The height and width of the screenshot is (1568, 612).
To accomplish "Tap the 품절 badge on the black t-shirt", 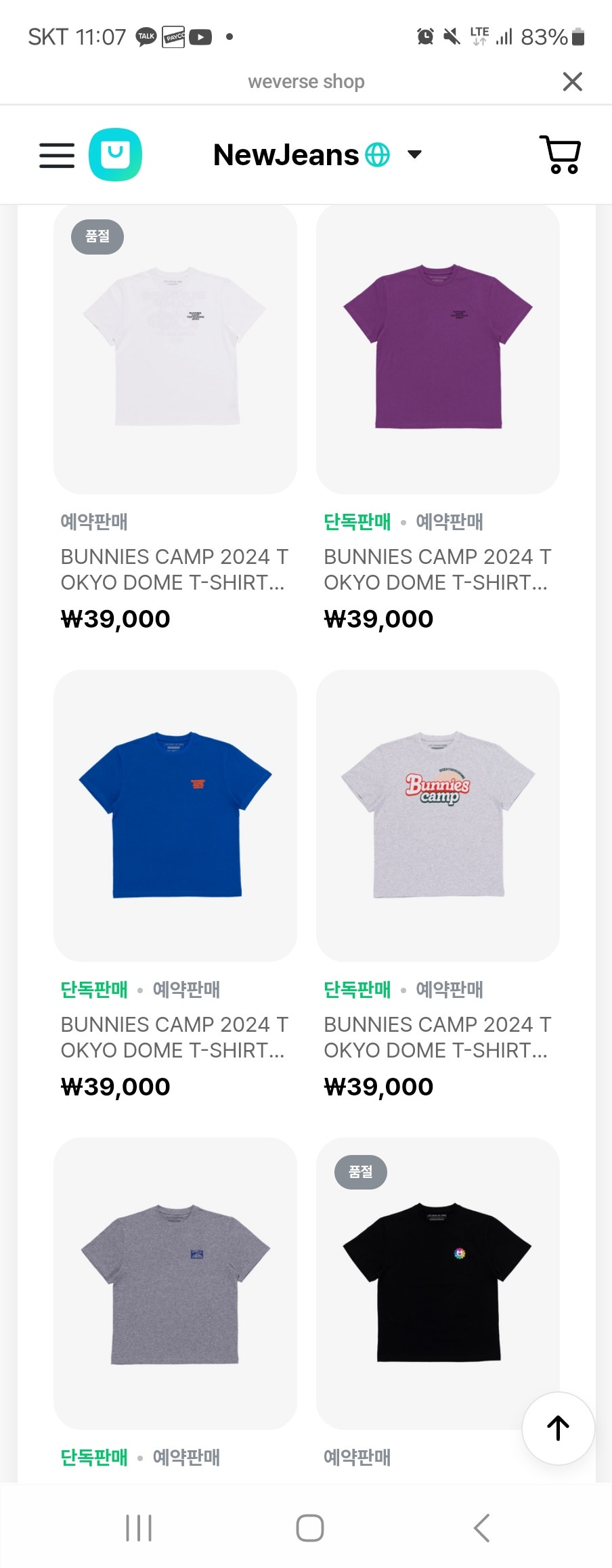I will [359, 1172].
